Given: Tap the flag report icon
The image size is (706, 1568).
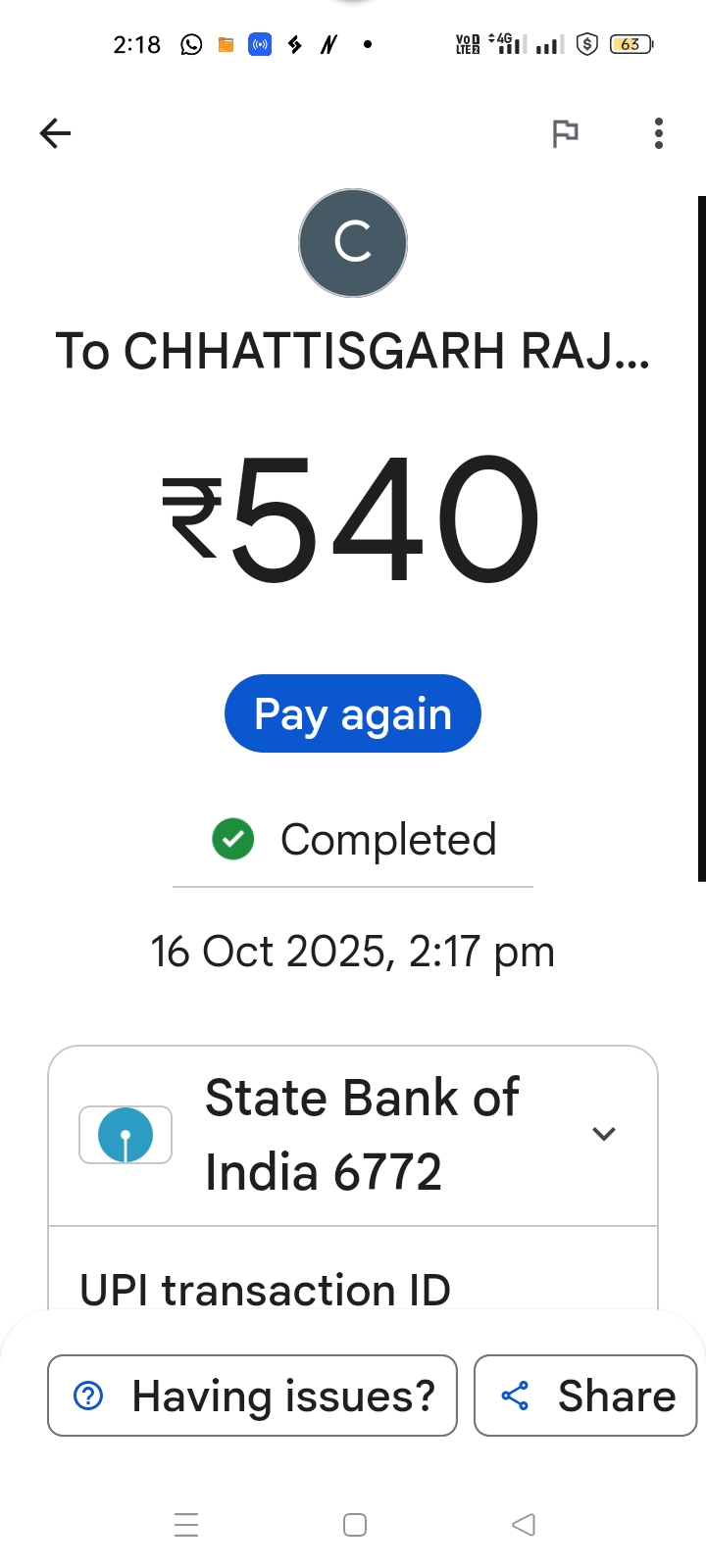Looking at the screenshot, I should point(565,133).
